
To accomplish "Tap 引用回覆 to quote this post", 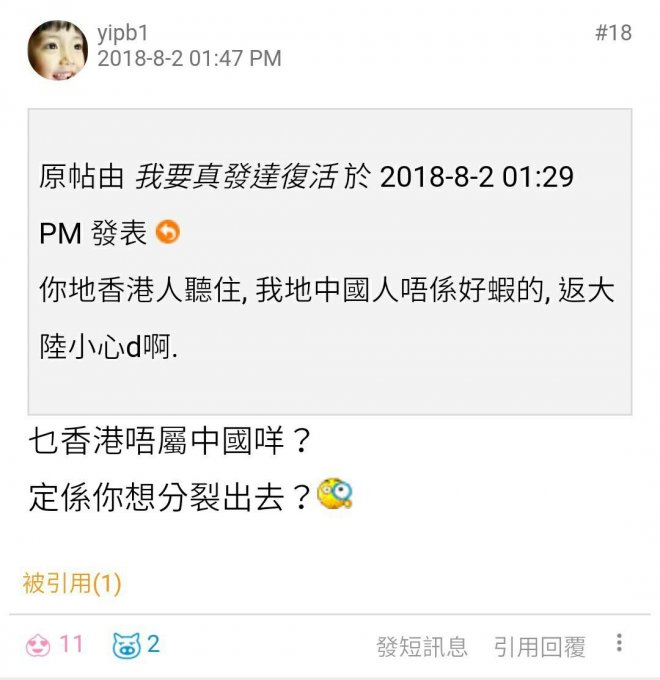I will [540, 647].
